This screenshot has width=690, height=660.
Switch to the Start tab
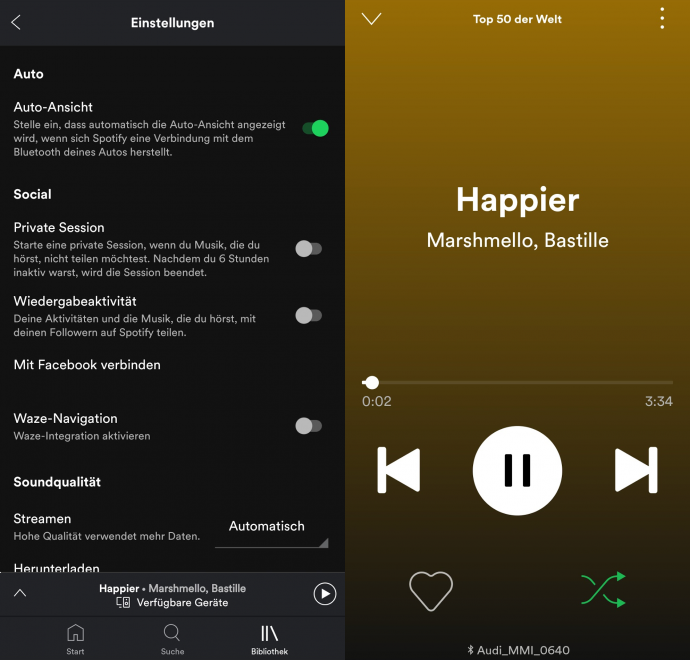(x=75, y=638)
